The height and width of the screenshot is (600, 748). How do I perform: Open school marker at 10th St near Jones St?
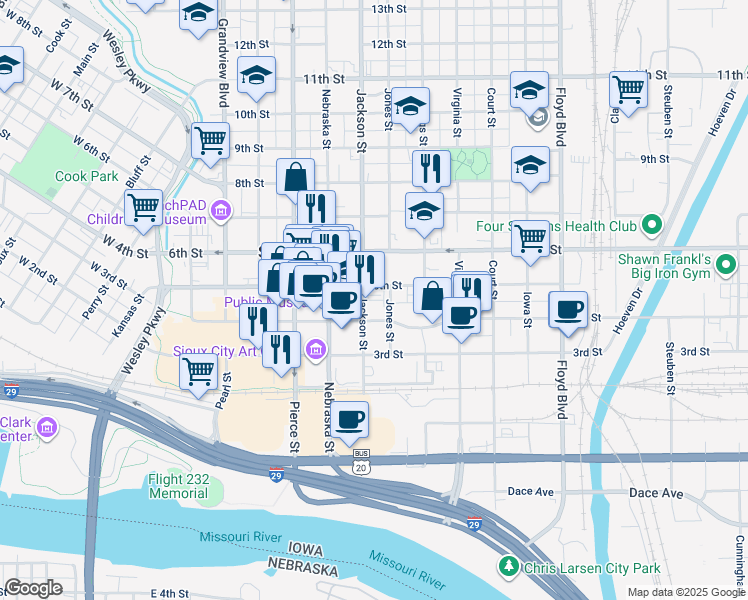pyautogui.click(x=410, y=106)
